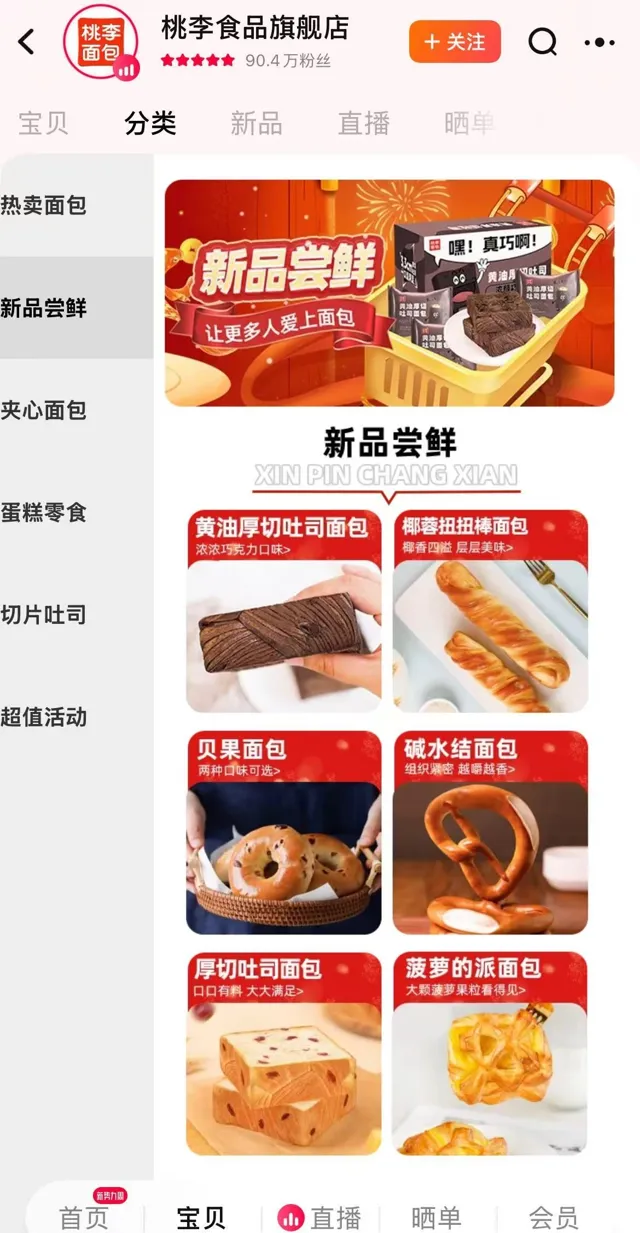Go to the 会员 bottom tab
This screenshot has height=1233, width=640.
553,1216
